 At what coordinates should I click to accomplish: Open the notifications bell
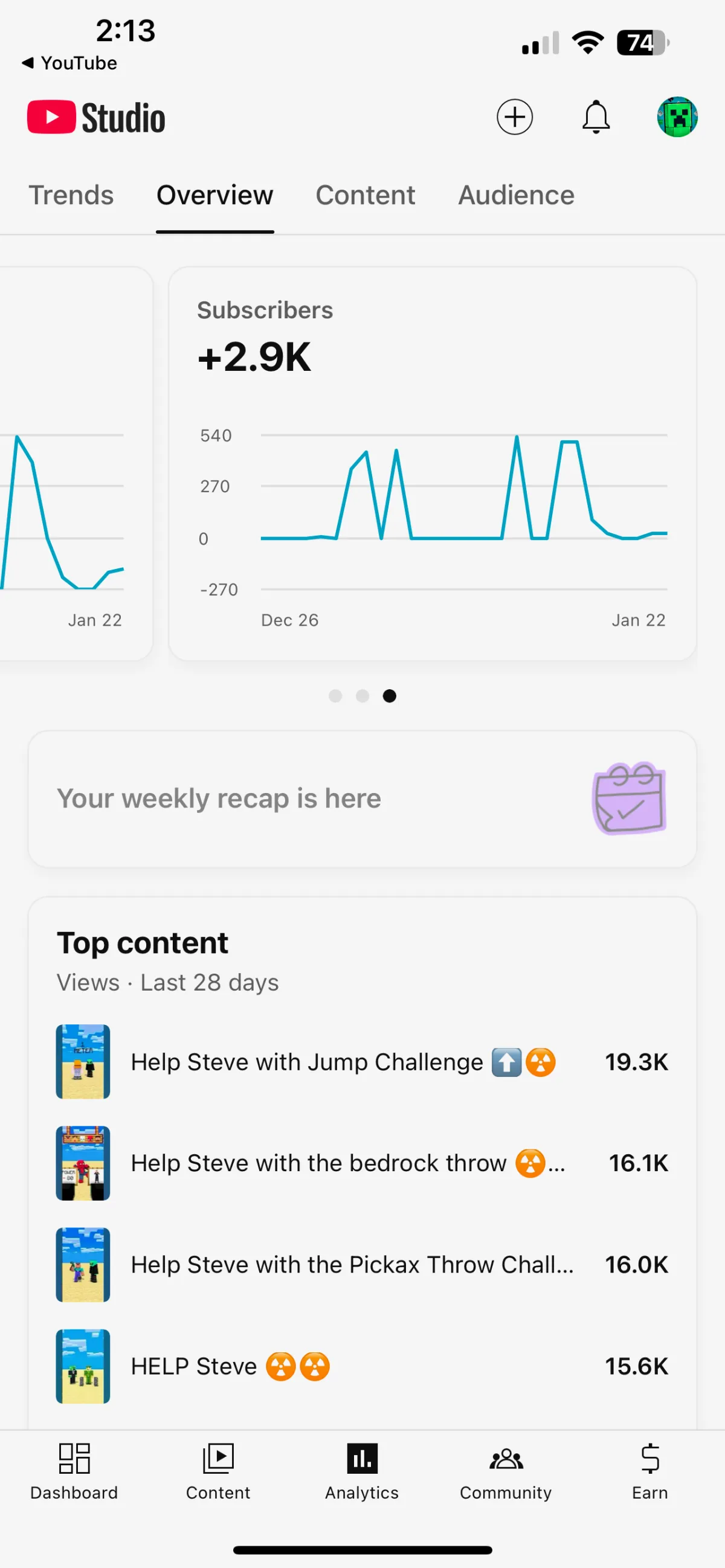pos(596,117)
